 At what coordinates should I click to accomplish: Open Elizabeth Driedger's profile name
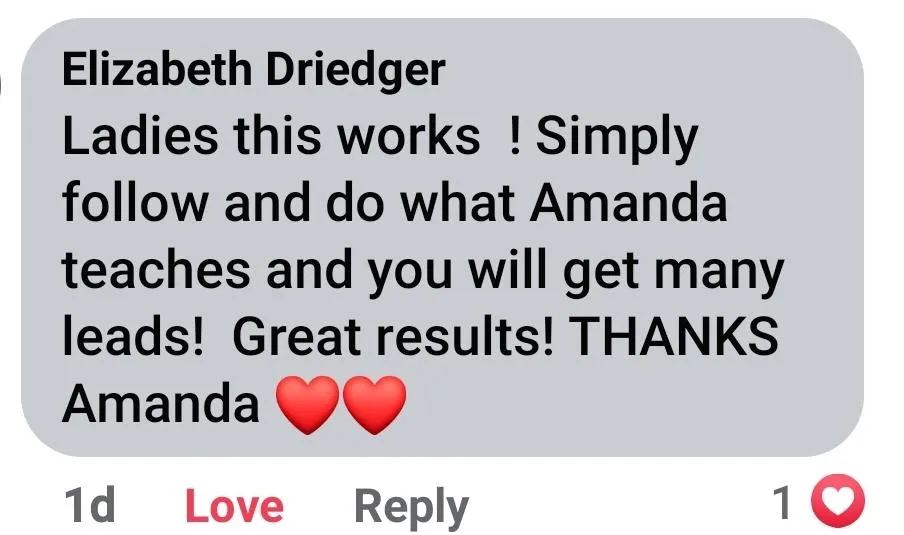click(x=253, y=72)
